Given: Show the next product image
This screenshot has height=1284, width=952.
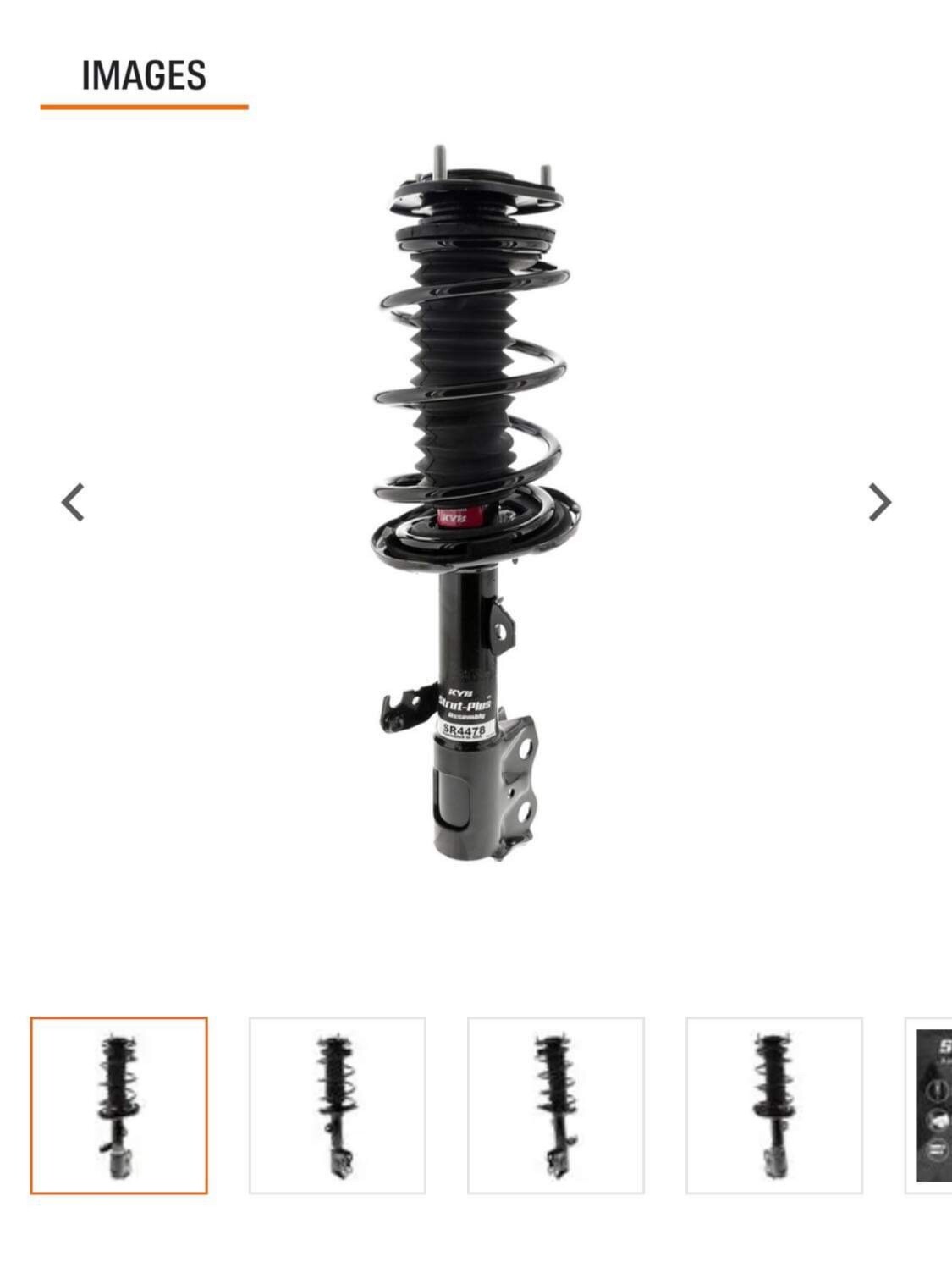Looking at the screenshot, I should coord(879,503).
